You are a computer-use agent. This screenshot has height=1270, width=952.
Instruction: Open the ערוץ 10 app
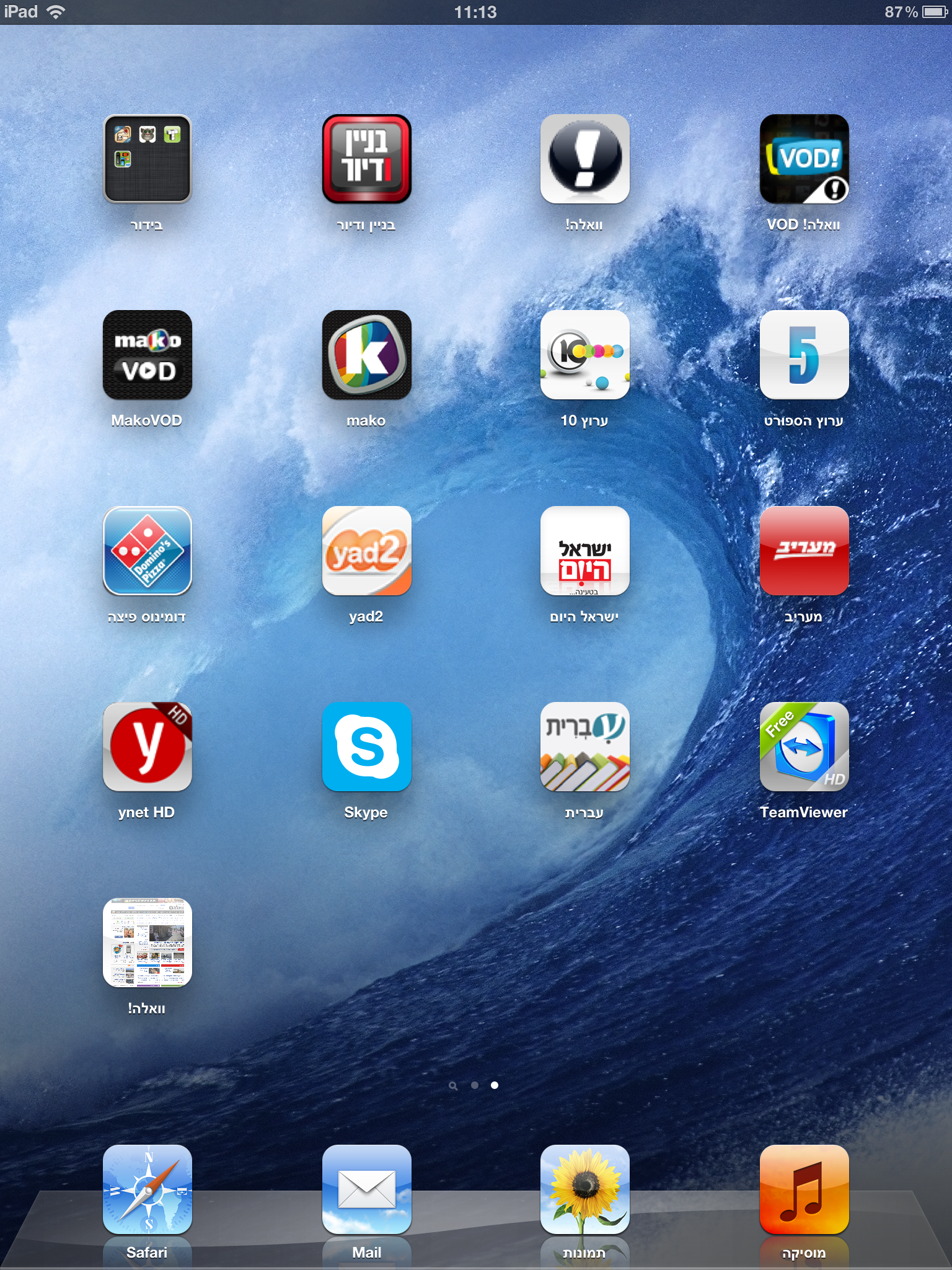pyautogui.click(x=584, y=355)
